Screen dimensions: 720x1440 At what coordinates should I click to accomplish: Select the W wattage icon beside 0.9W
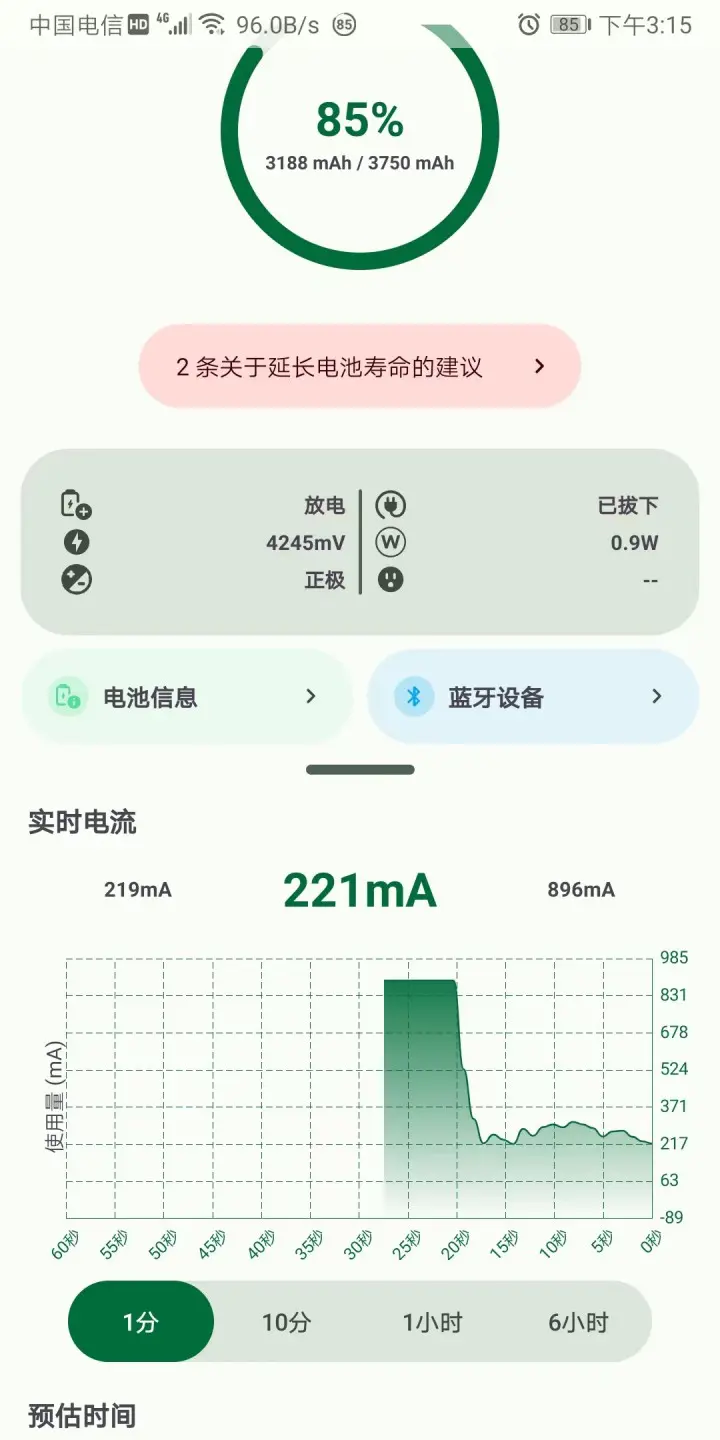(392, 542)
